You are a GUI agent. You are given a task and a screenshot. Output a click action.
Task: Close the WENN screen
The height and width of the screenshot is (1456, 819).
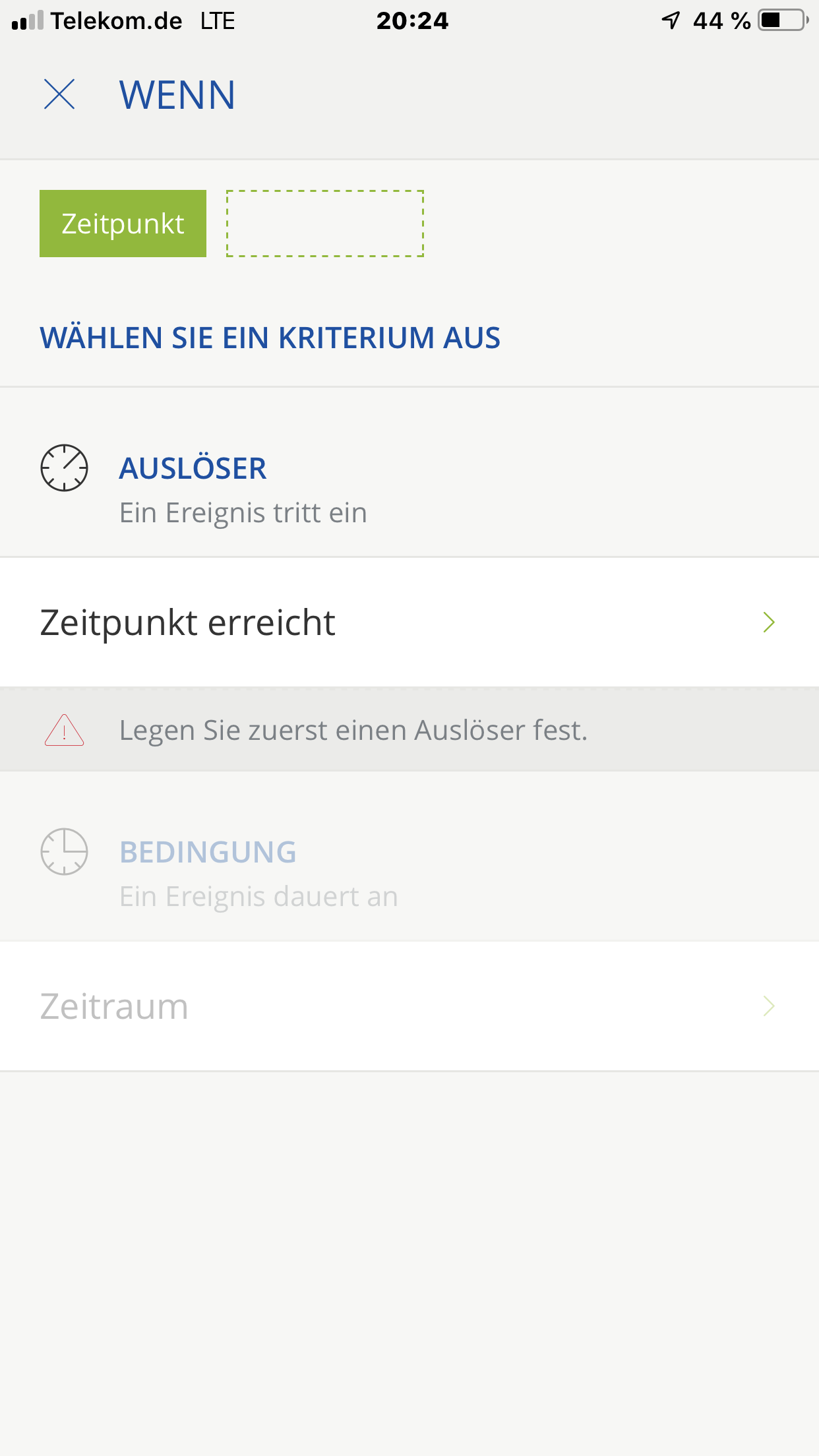pos(59,94)
